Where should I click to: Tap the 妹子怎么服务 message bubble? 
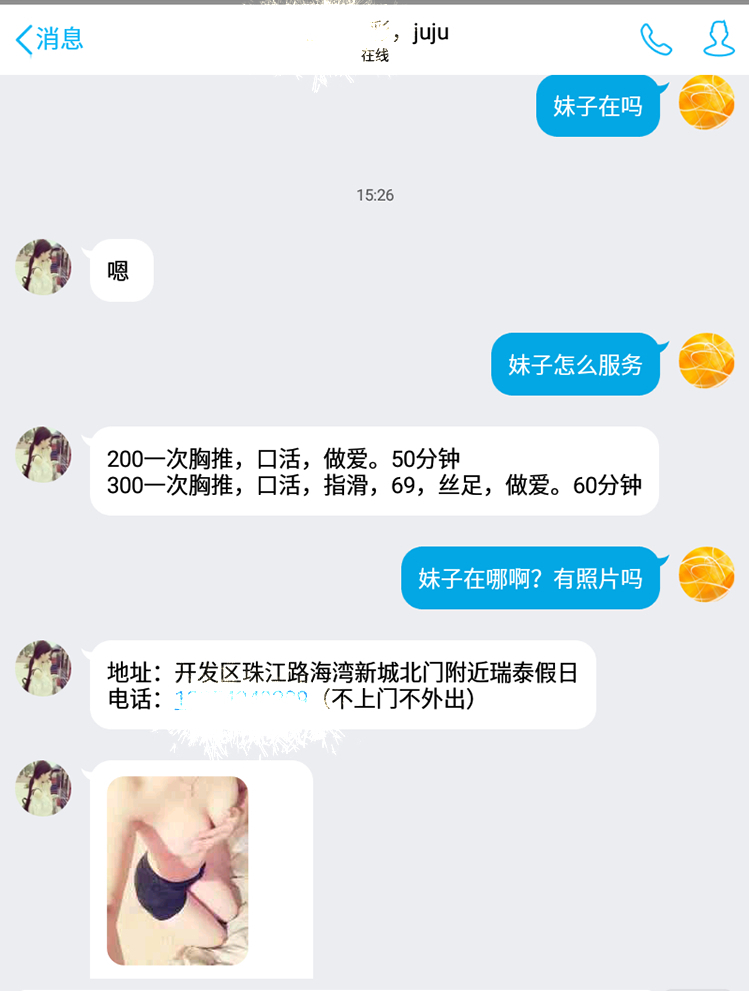coord(575,364)
